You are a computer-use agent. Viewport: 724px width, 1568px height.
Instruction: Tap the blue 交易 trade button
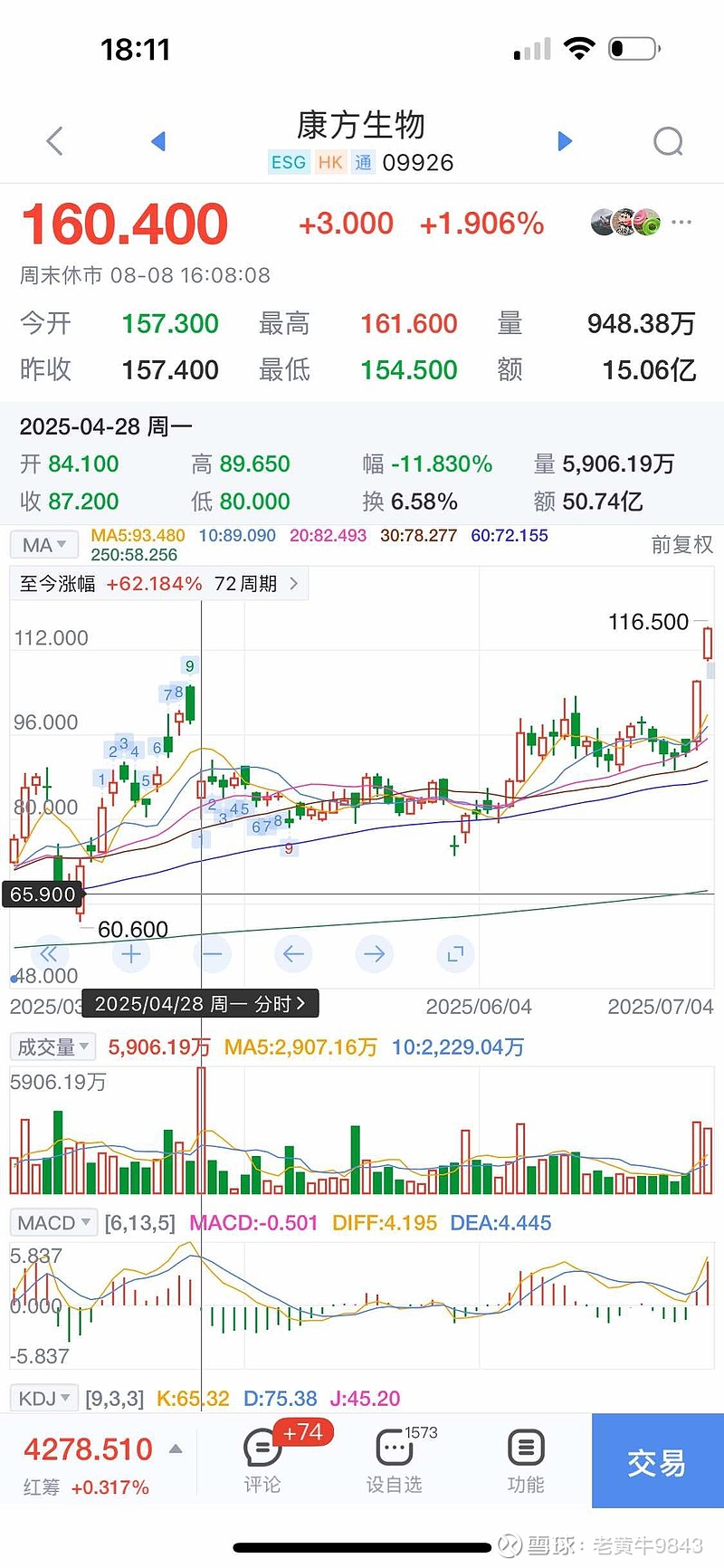(x=657, y=1461)
